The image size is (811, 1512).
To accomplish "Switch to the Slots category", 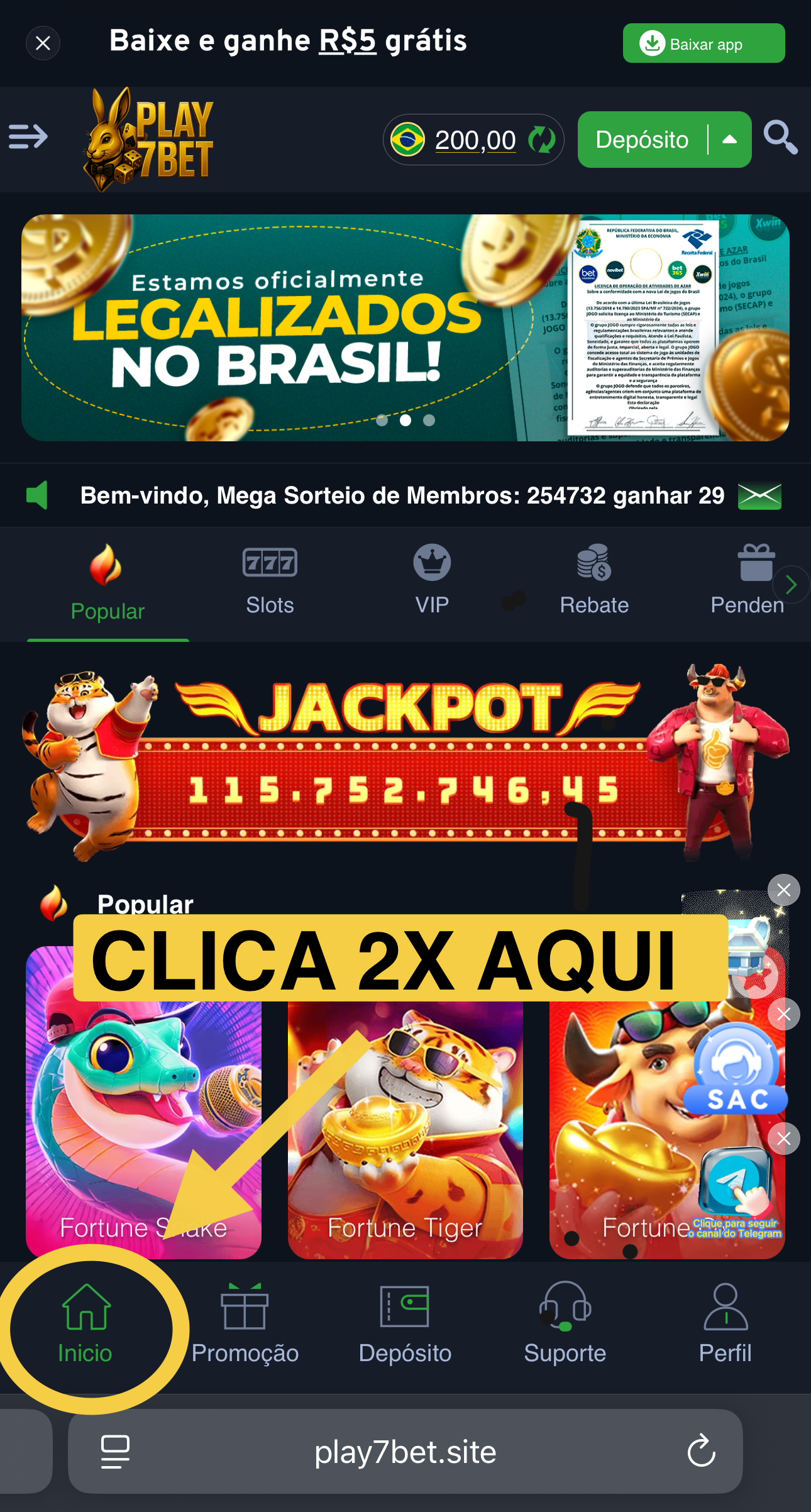I will point(270,580).
